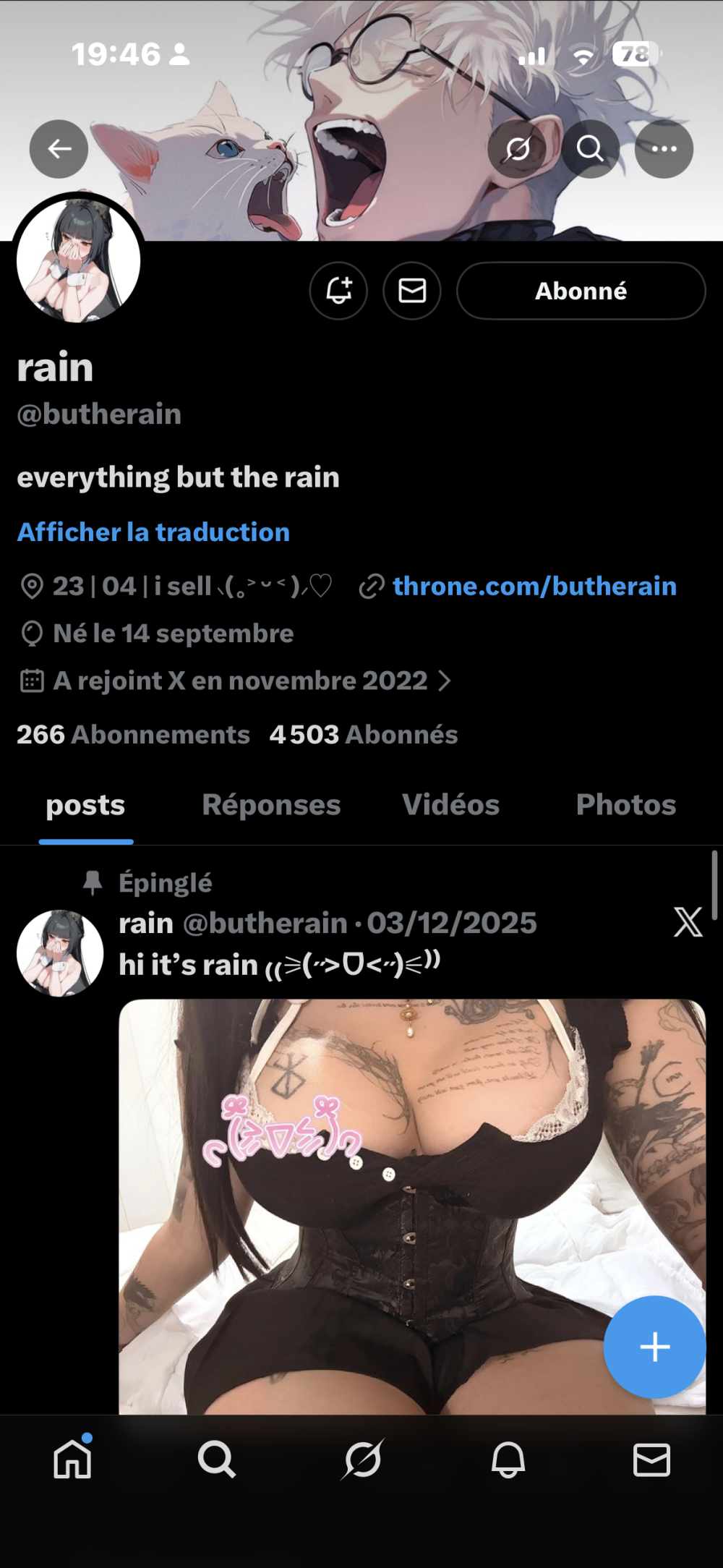Screen dimensions: 723x1568
Task: Open the messages envelope in bottom bar
Action: coord(651,1460)
